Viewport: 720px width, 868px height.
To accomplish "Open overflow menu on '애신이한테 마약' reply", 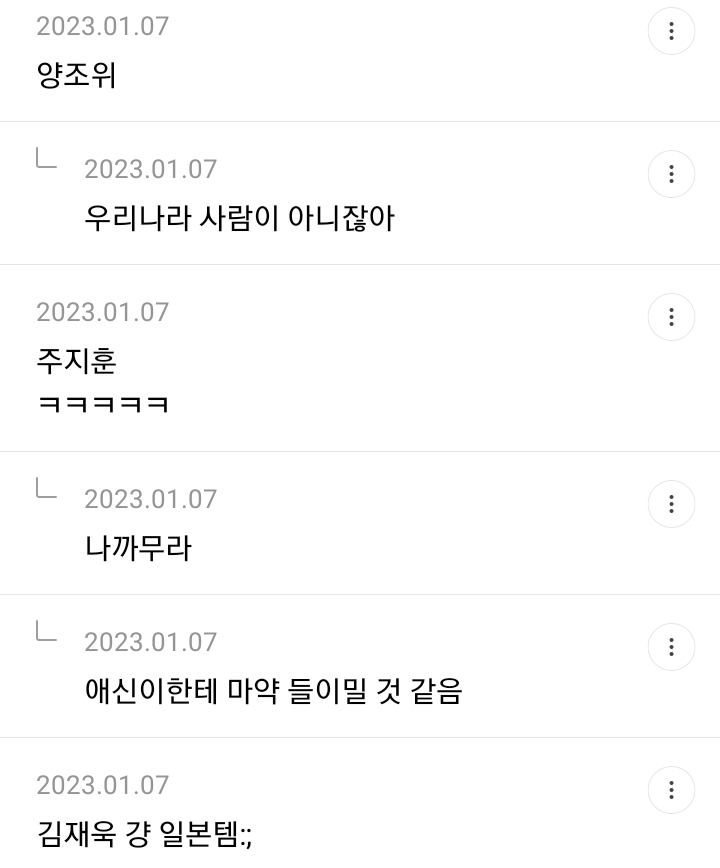I will [x=671, y=647].
